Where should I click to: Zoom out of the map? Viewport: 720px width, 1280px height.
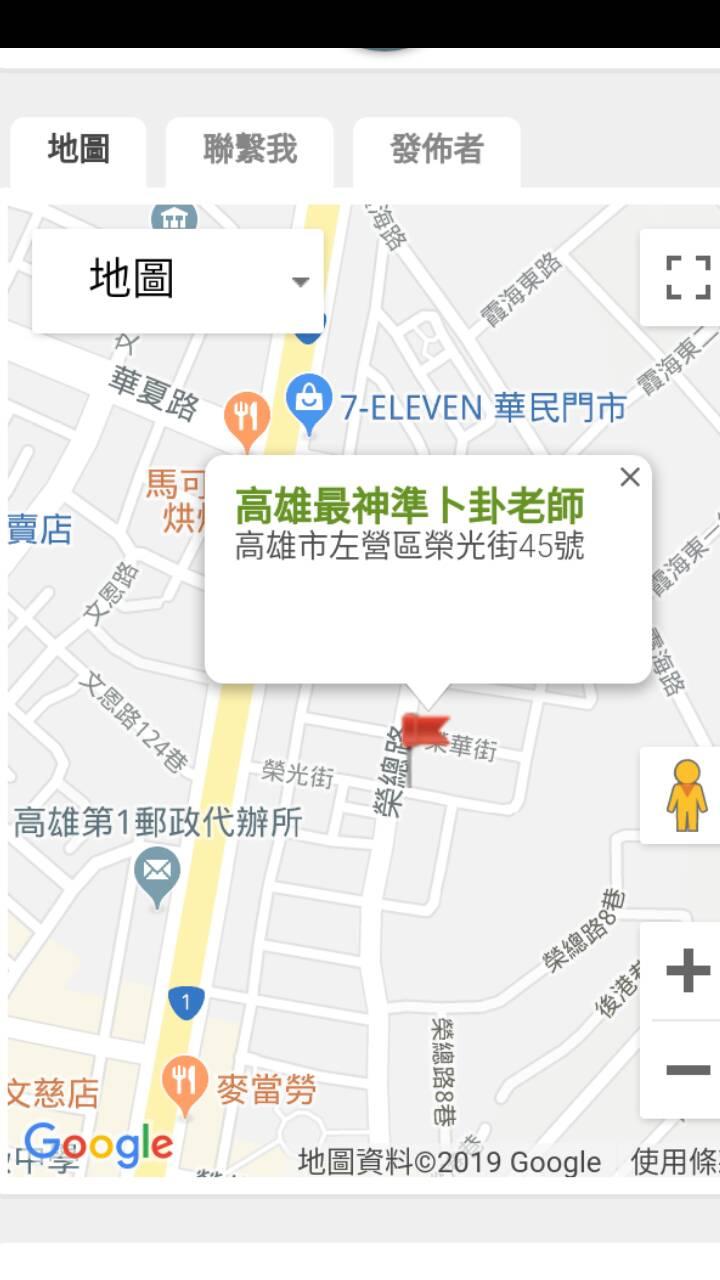(687, 1070)
